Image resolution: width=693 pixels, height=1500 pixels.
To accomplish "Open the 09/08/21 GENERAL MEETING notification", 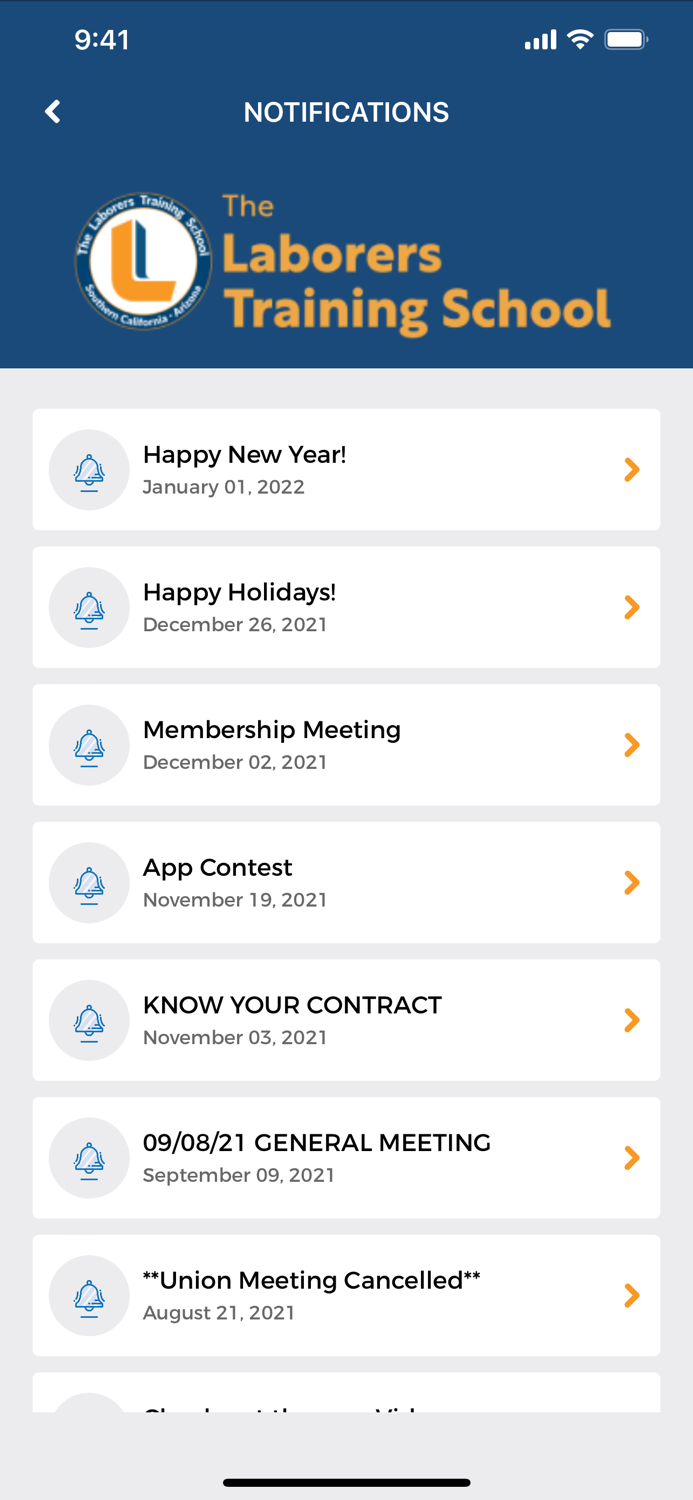I will (x=346, y=1157).
